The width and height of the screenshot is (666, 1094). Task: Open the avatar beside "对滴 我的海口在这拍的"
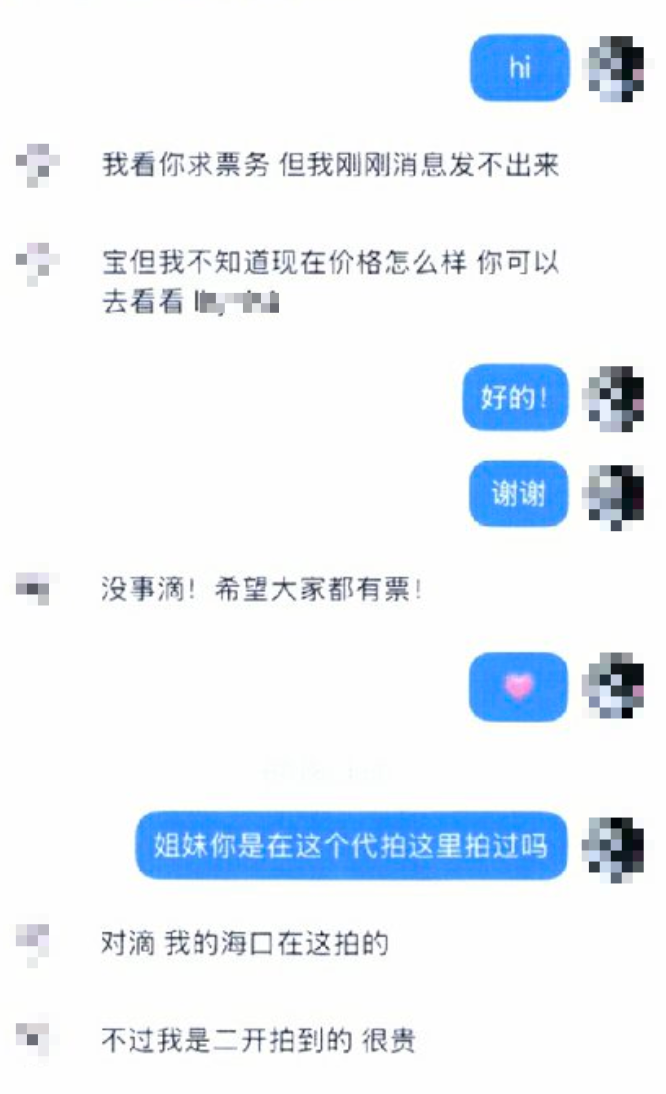[34, 941]
